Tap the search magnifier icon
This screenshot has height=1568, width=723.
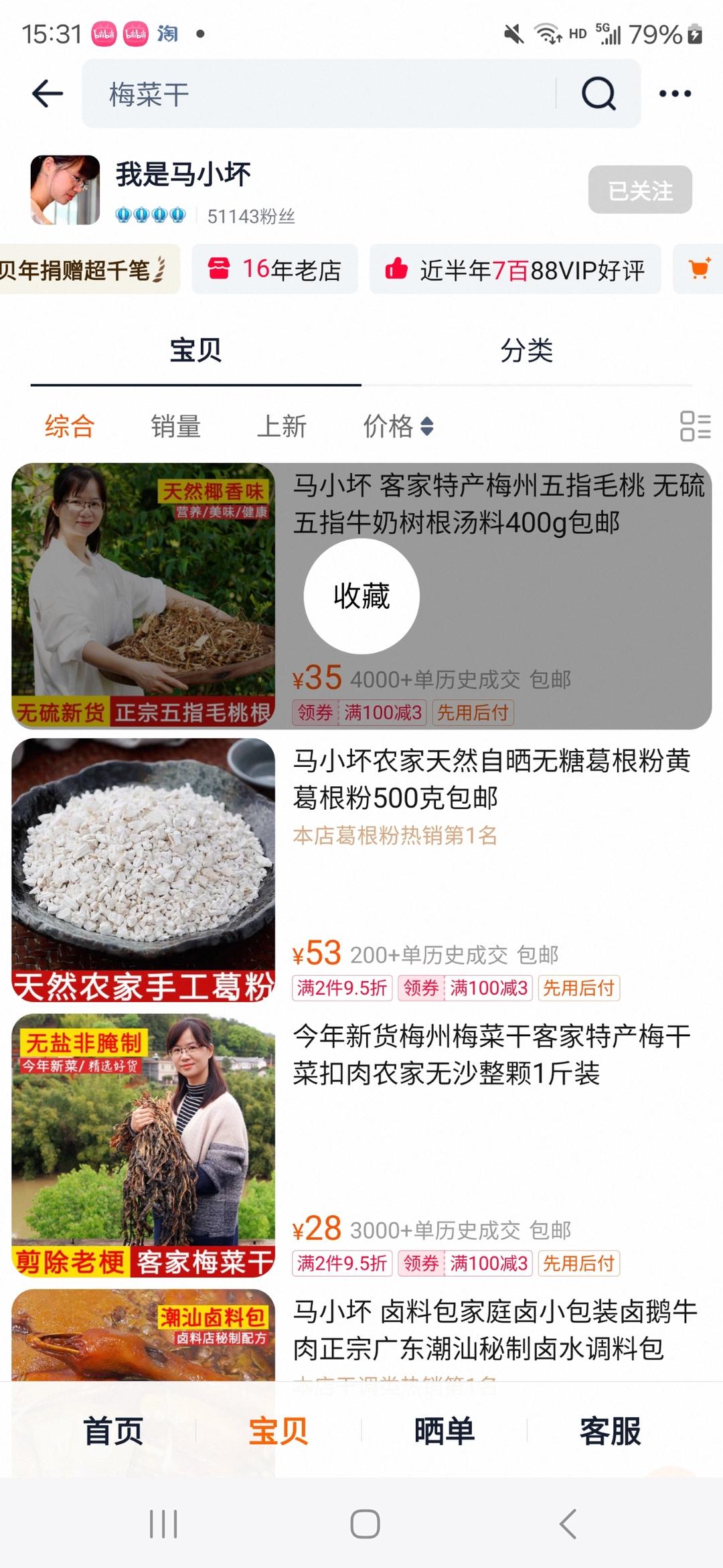click(x=599, y=94)
